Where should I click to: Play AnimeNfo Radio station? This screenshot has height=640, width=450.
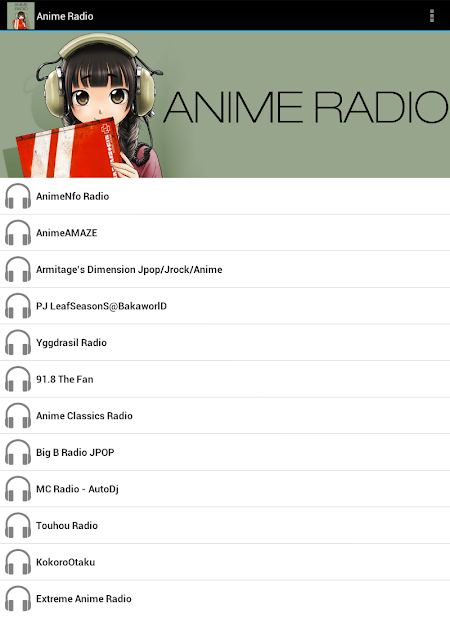click(225, 196)
